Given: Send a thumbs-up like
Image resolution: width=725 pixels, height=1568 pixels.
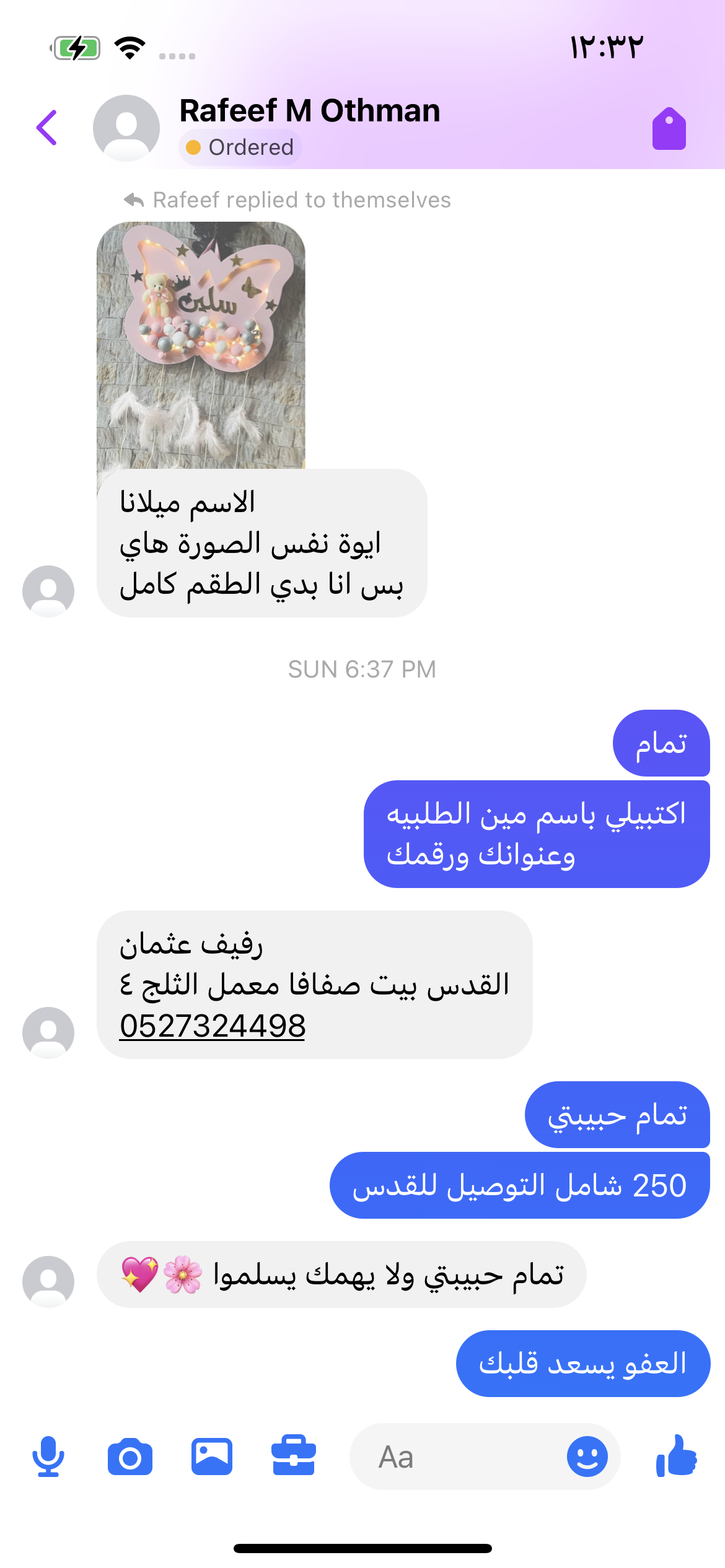Looking at the screenshot, I should click(x=677, y=1457).
